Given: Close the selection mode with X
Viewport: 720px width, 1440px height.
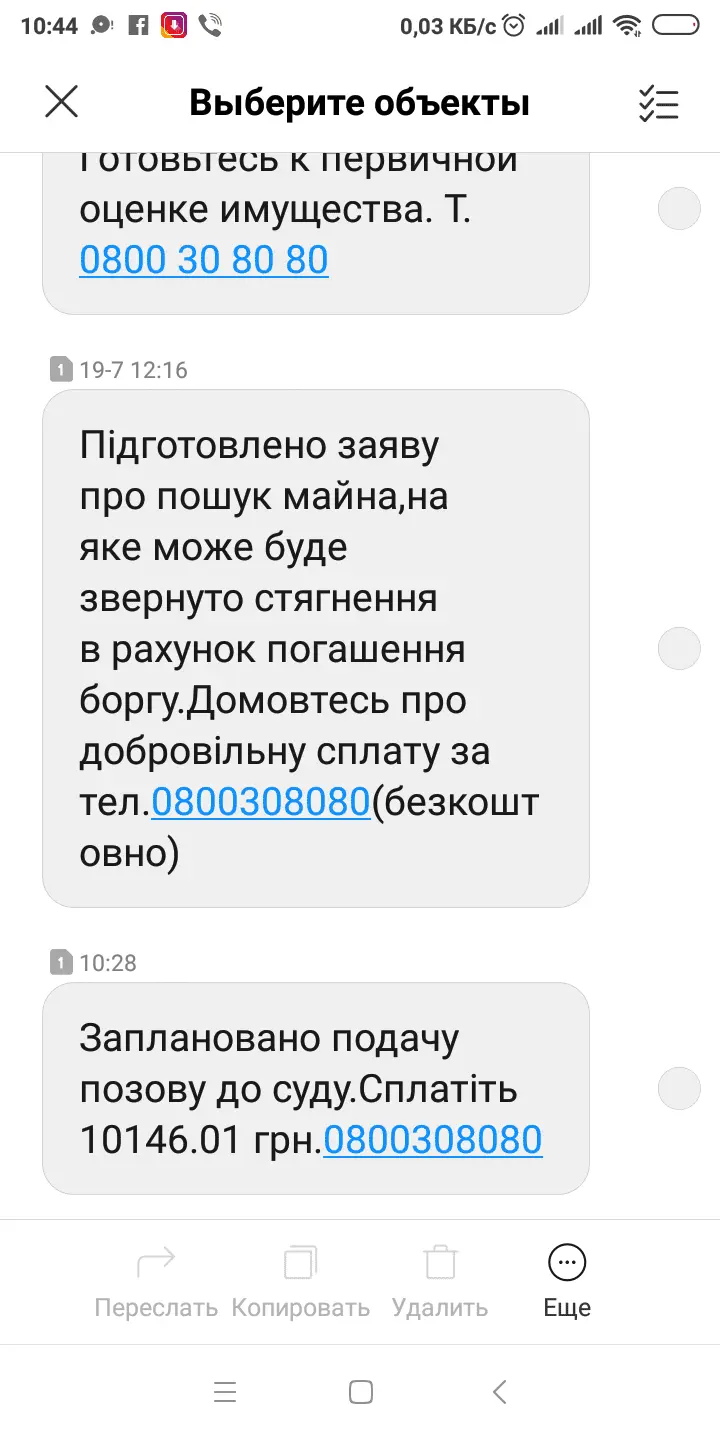Looking at the screenshot, I should pyautogui.click(x=61, y=102).
